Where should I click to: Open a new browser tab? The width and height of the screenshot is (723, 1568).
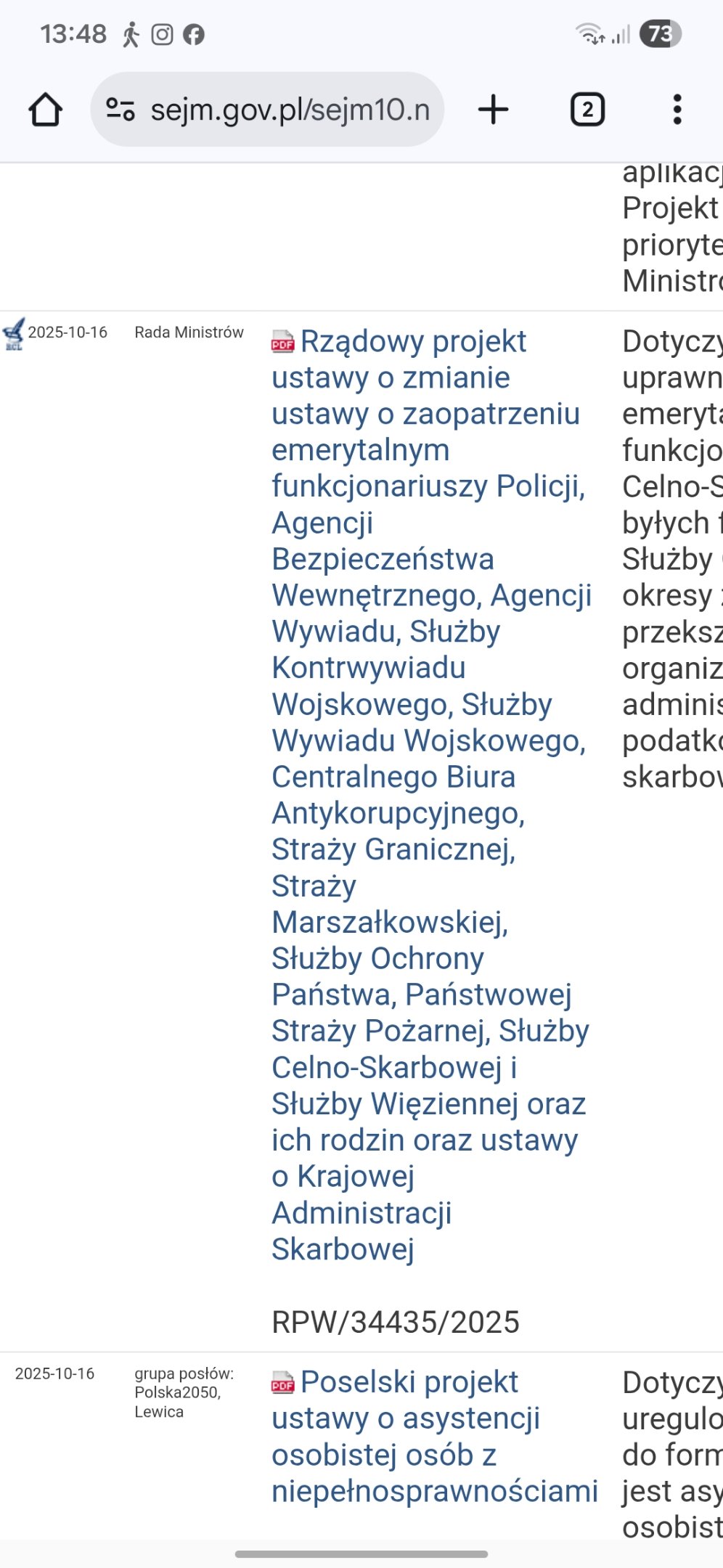coord(494,110)
